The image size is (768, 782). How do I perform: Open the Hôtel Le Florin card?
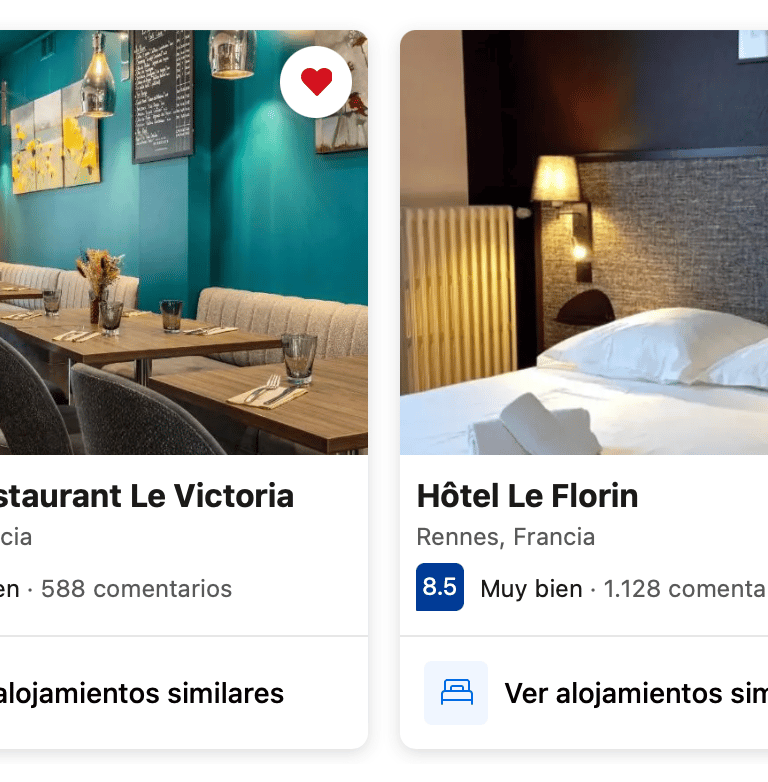click(x=527, y=496)
